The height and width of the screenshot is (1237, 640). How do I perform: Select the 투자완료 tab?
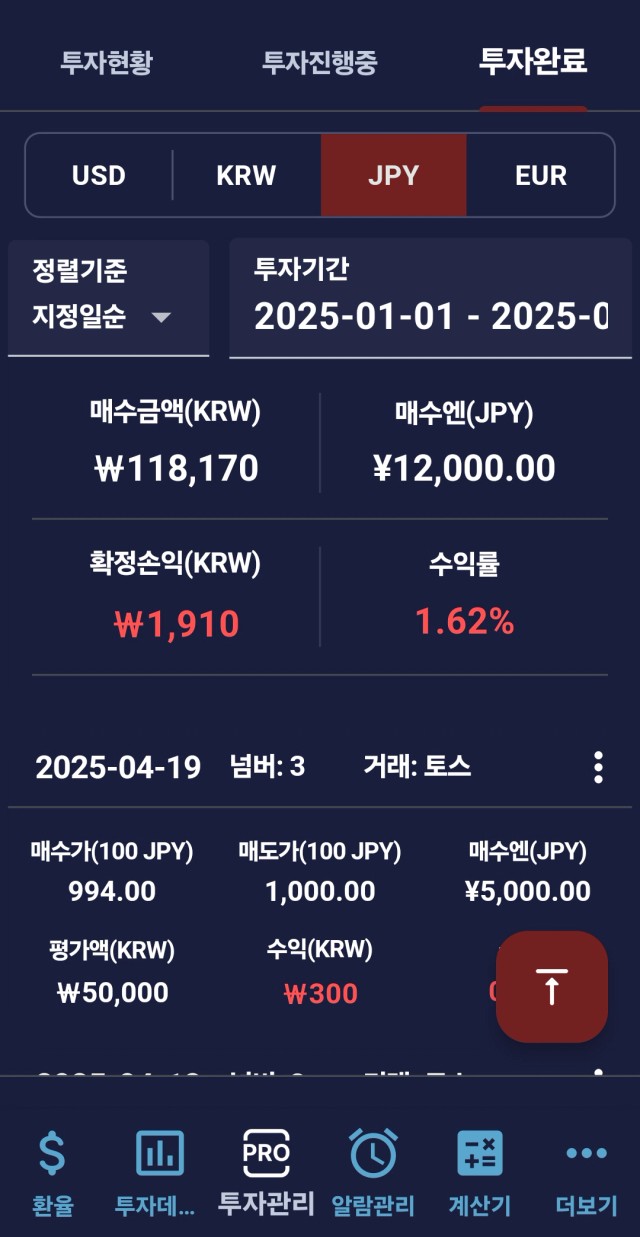click(x=533, y=62)
